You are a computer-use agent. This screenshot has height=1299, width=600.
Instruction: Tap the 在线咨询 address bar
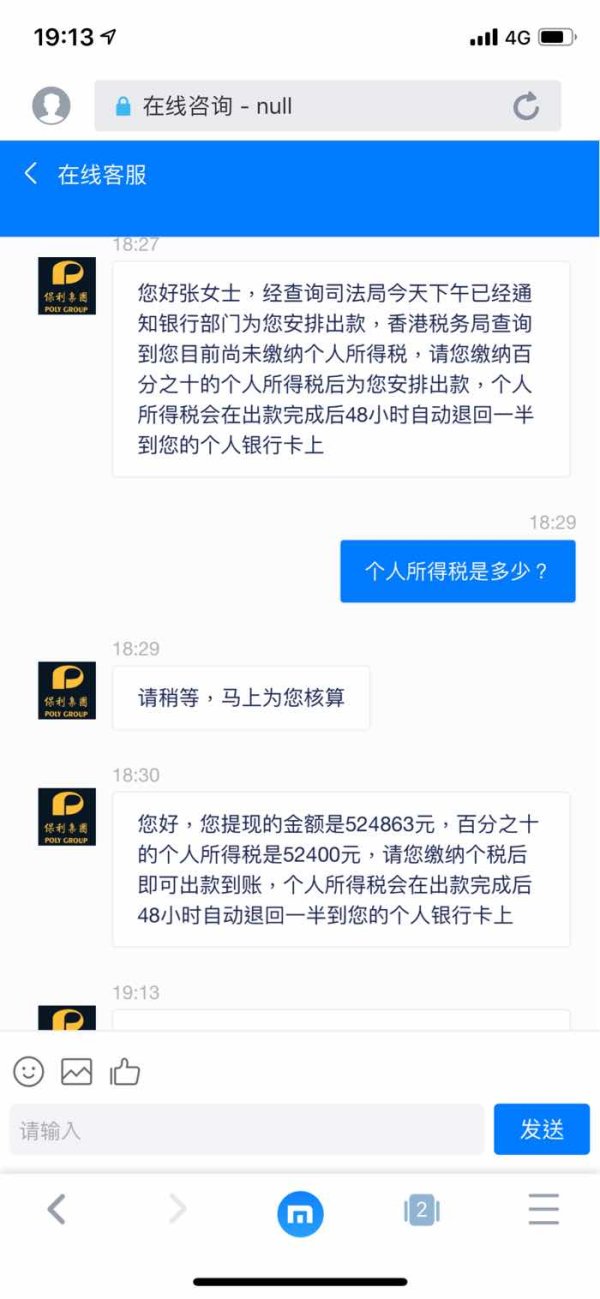point(328,106)
